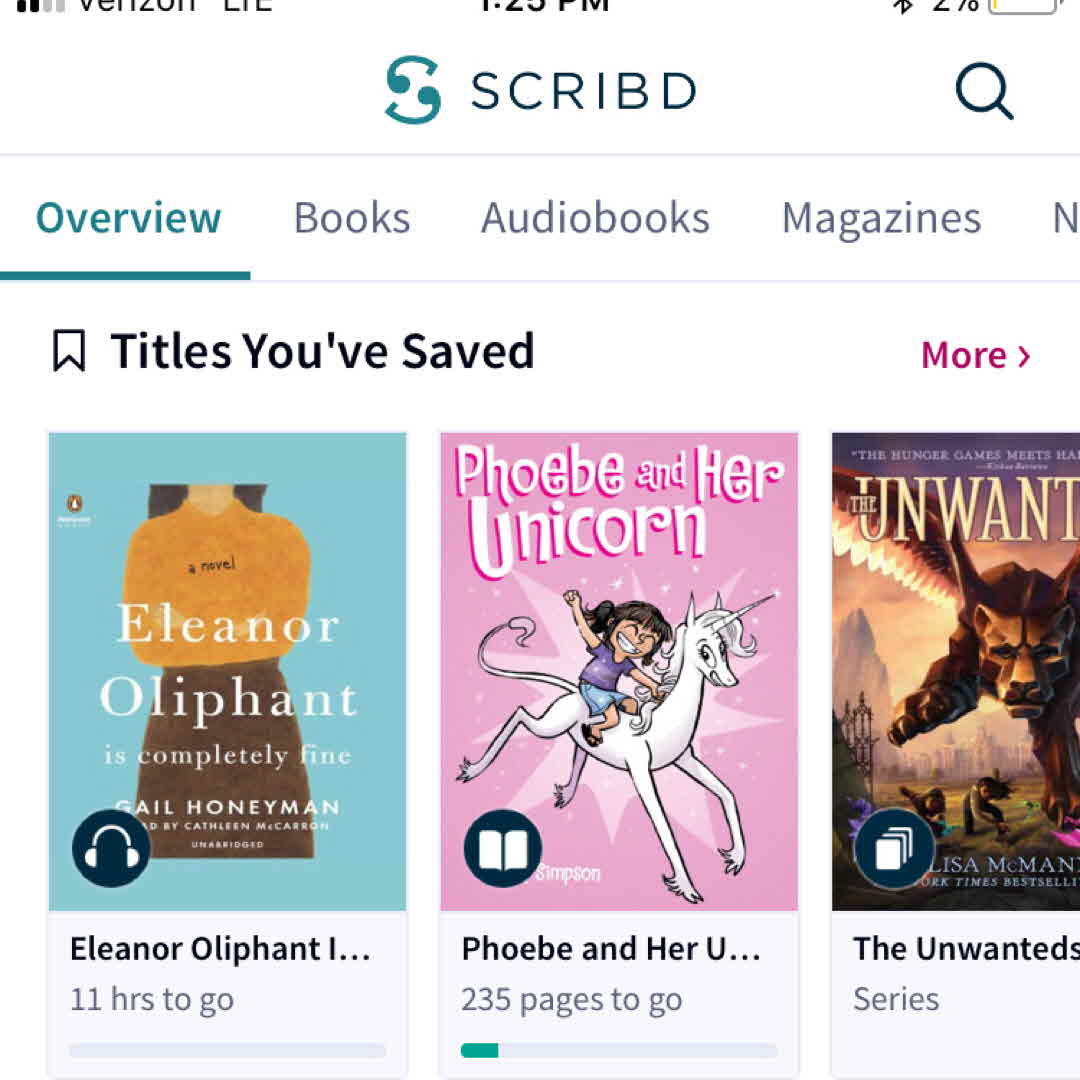Open Eleanor Oliphant audiobook card
Screen dimensions: 1080x1080
[228, 670]
